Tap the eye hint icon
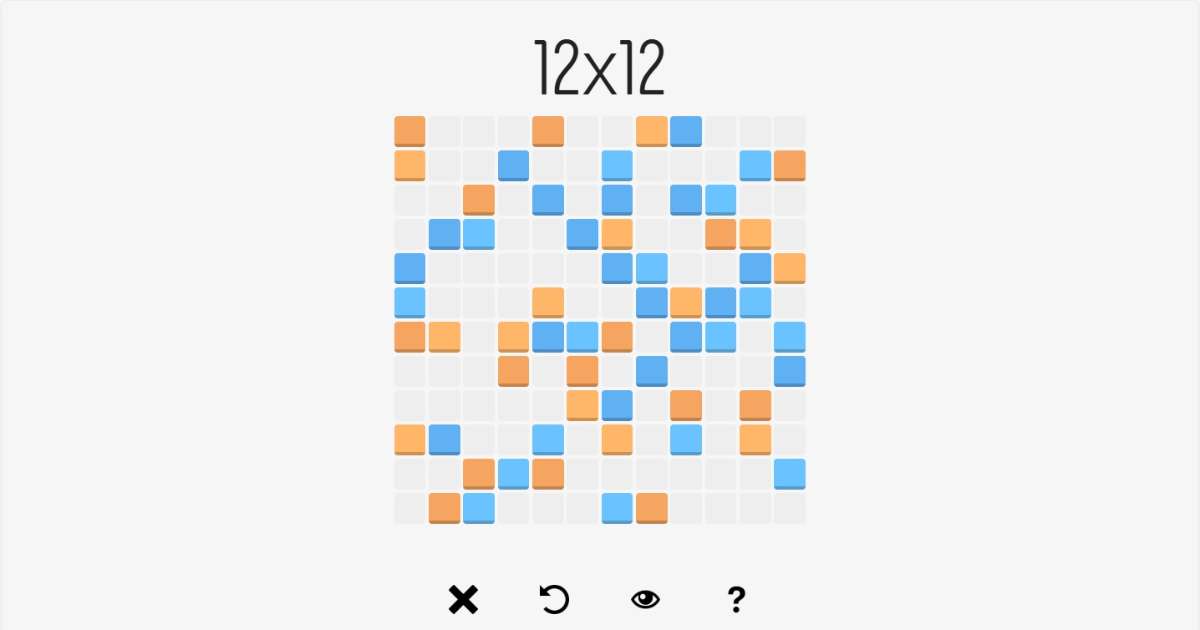1200x630 pixels. [x=646, y=599]
